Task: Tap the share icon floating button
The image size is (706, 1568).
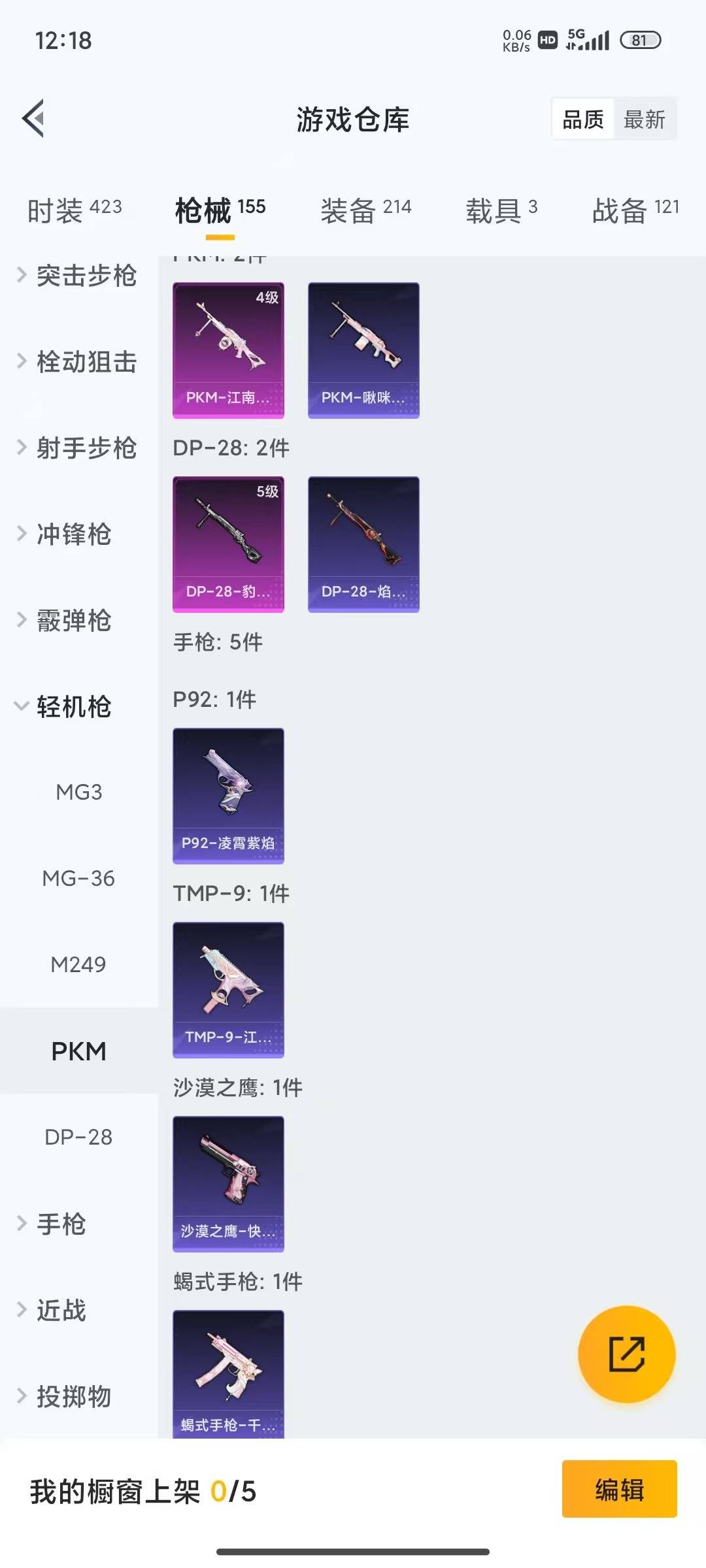Action: (624, 1355)
